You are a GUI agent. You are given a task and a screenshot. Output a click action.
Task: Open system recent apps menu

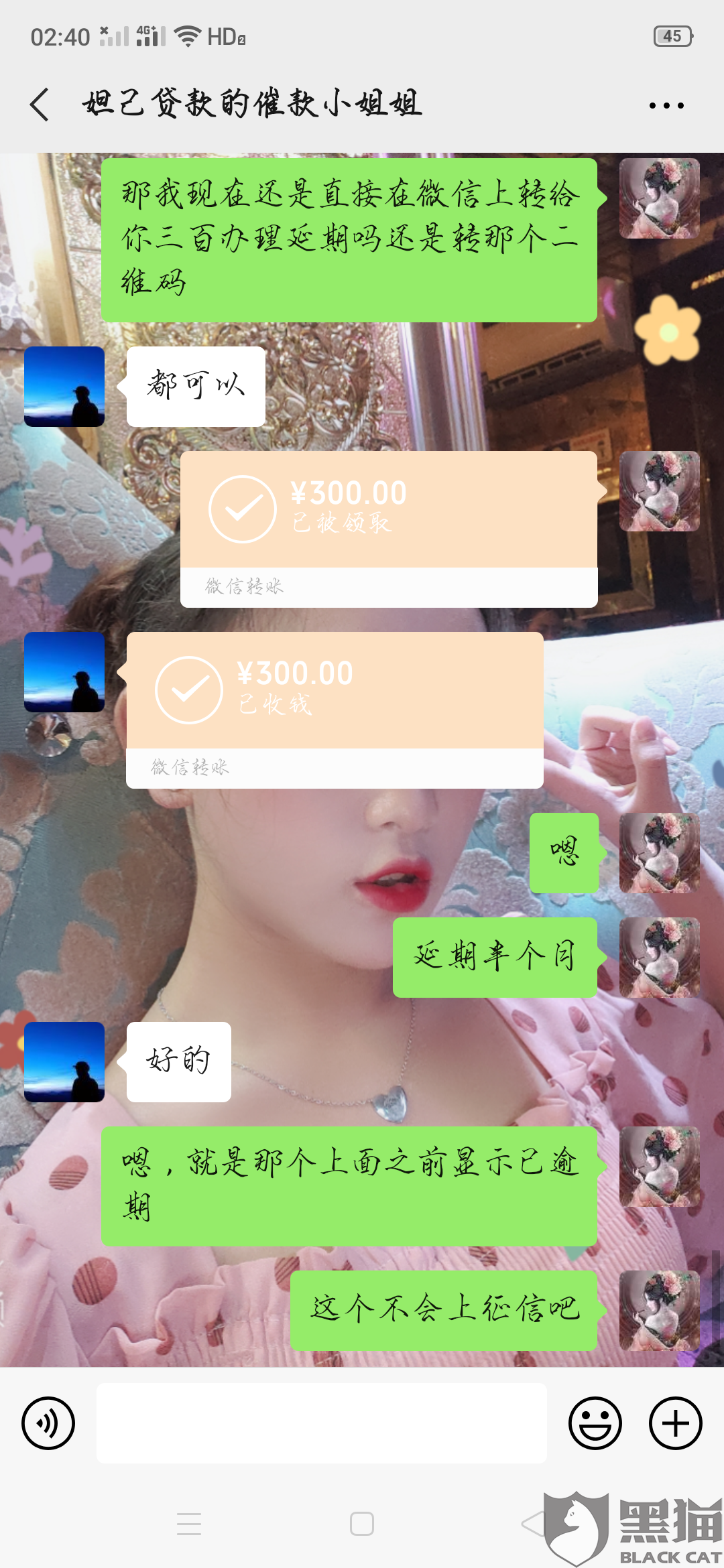189,1524
